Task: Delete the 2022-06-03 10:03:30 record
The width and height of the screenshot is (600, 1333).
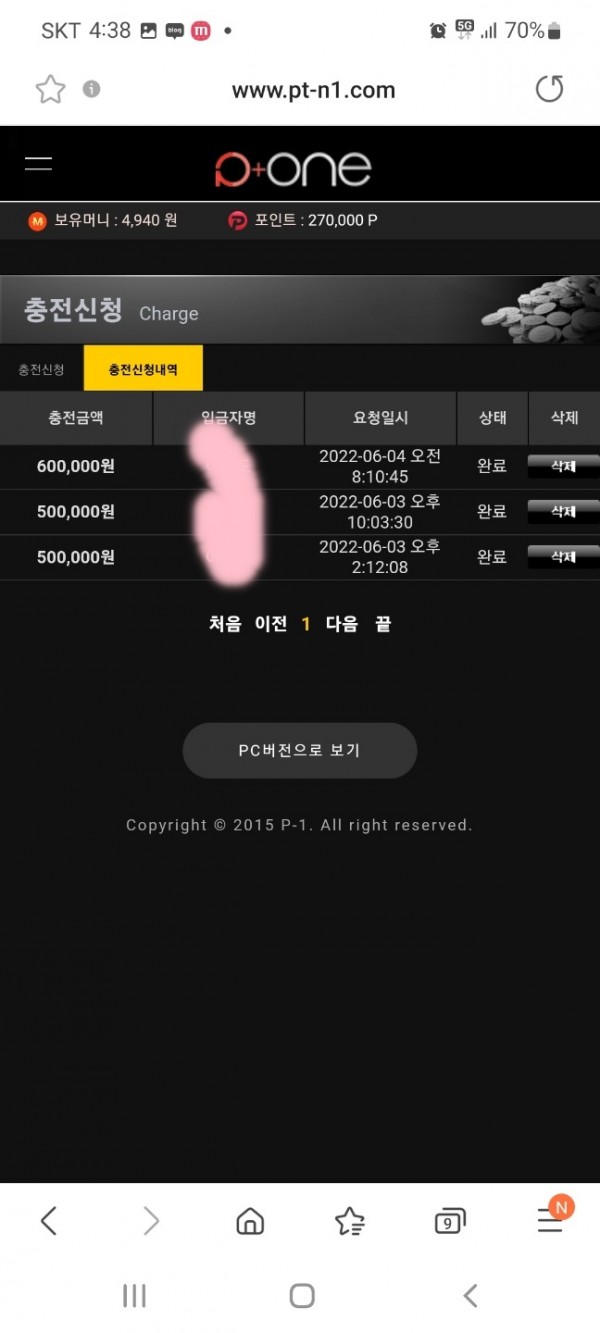Action: click(x=563, y=511)
